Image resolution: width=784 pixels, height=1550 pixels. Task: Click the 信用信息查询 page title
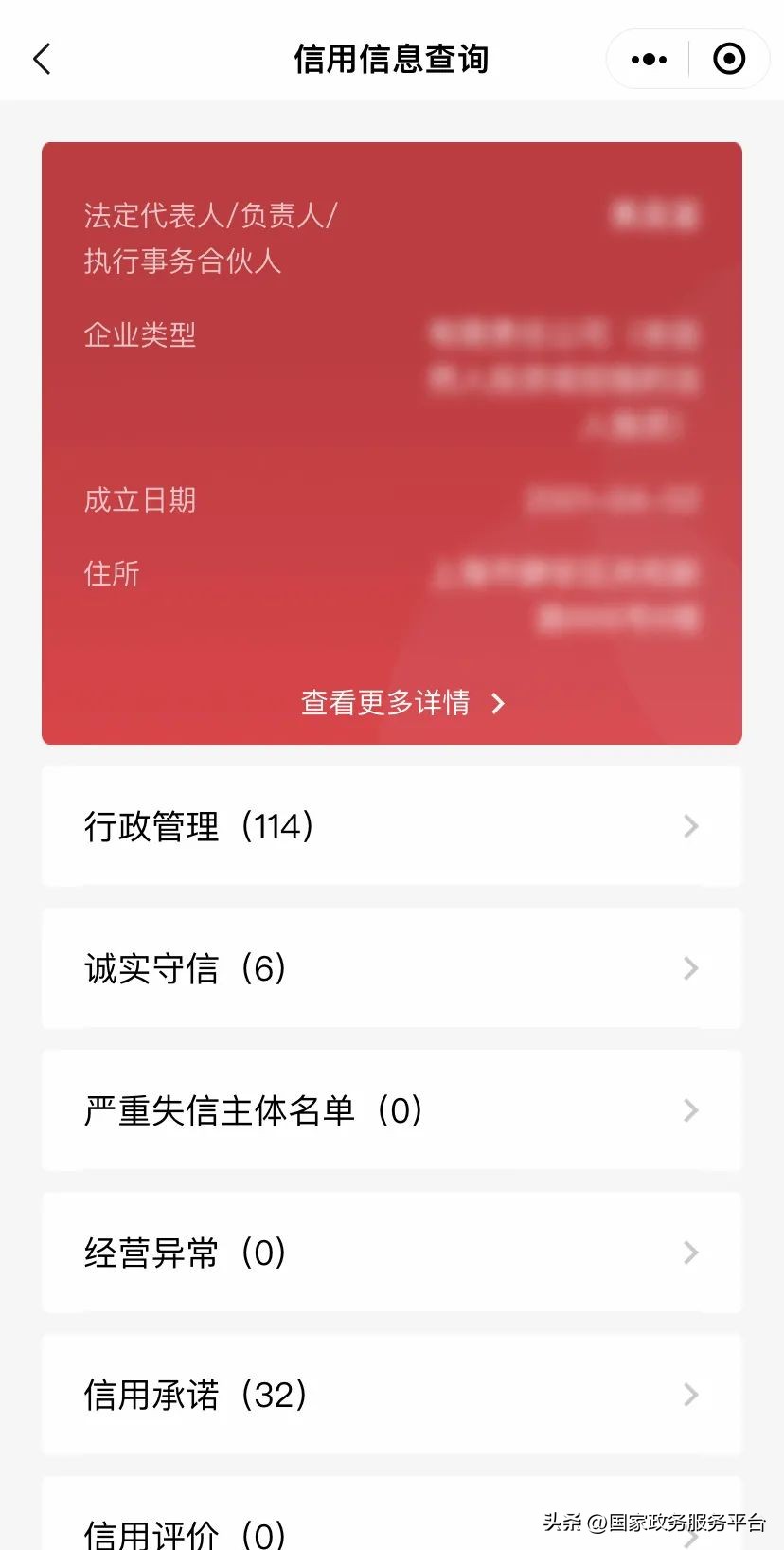tap(391, 58)
